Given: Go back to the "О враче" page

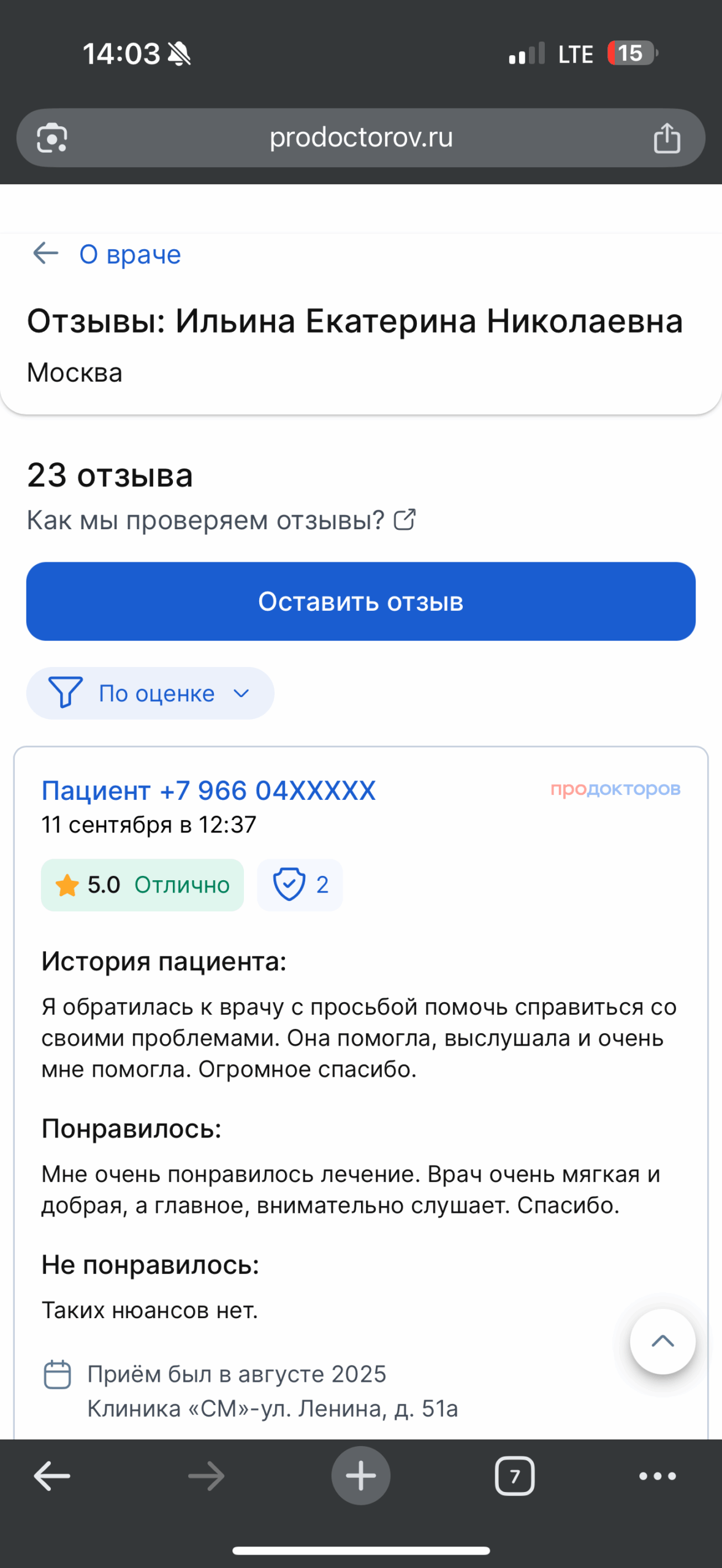Looking at the screenshot, I should point(107,254).
